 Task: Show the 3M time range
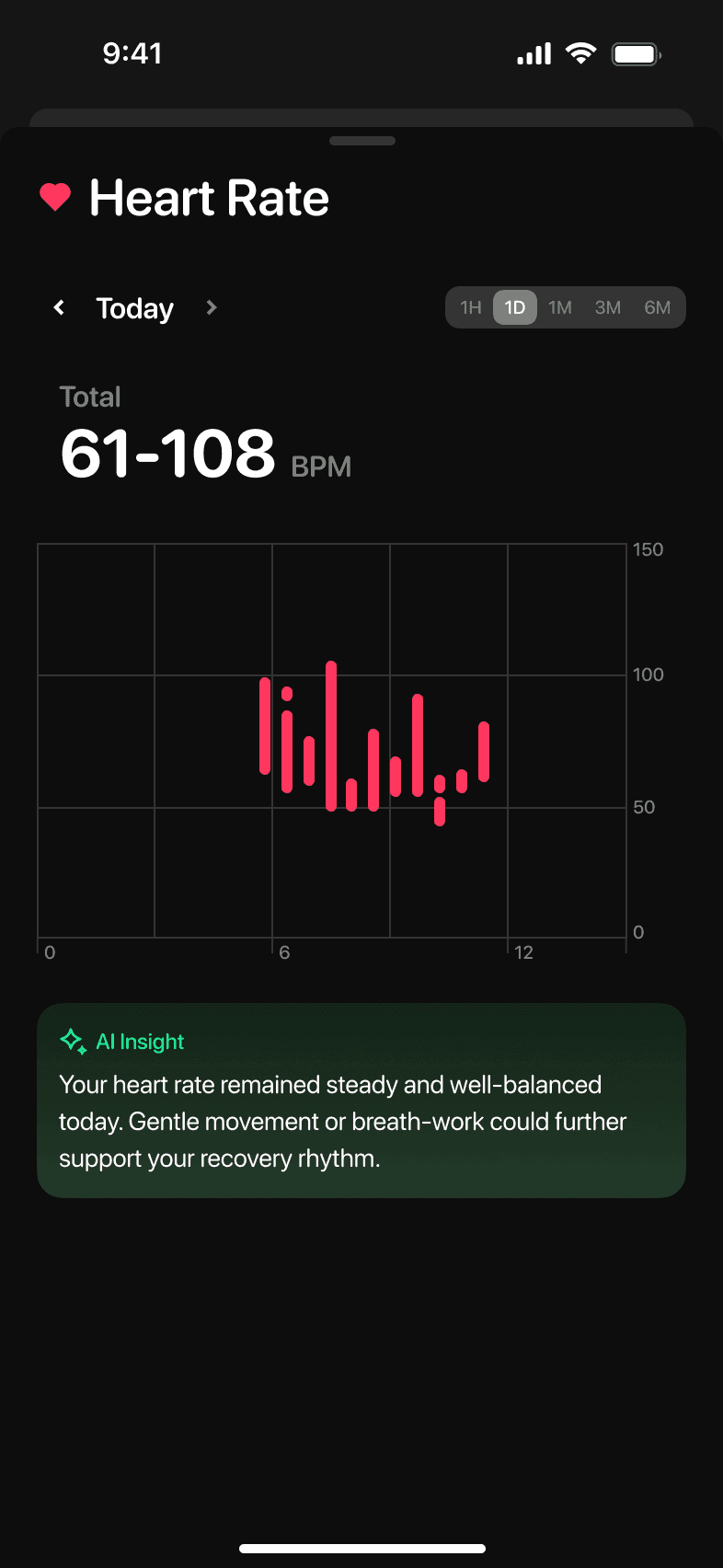point(608,307)
